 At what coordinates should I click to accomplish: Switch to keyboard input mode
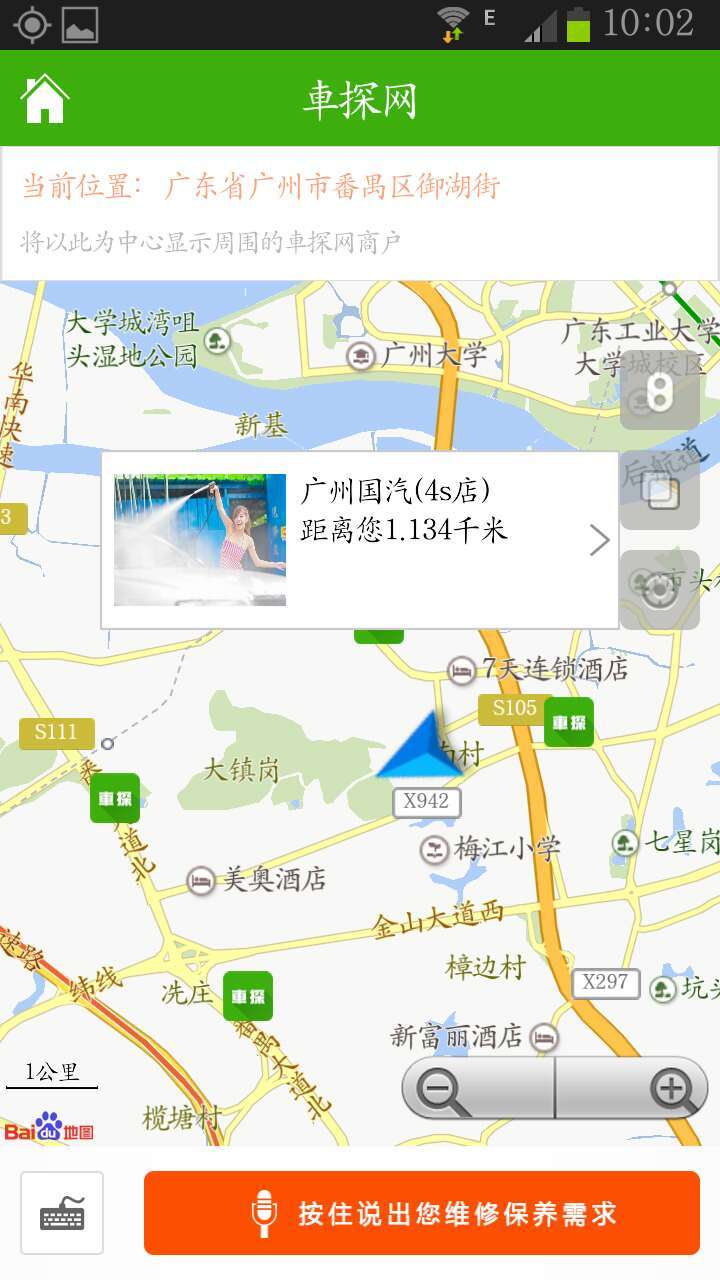click(x=62, y=1213)
